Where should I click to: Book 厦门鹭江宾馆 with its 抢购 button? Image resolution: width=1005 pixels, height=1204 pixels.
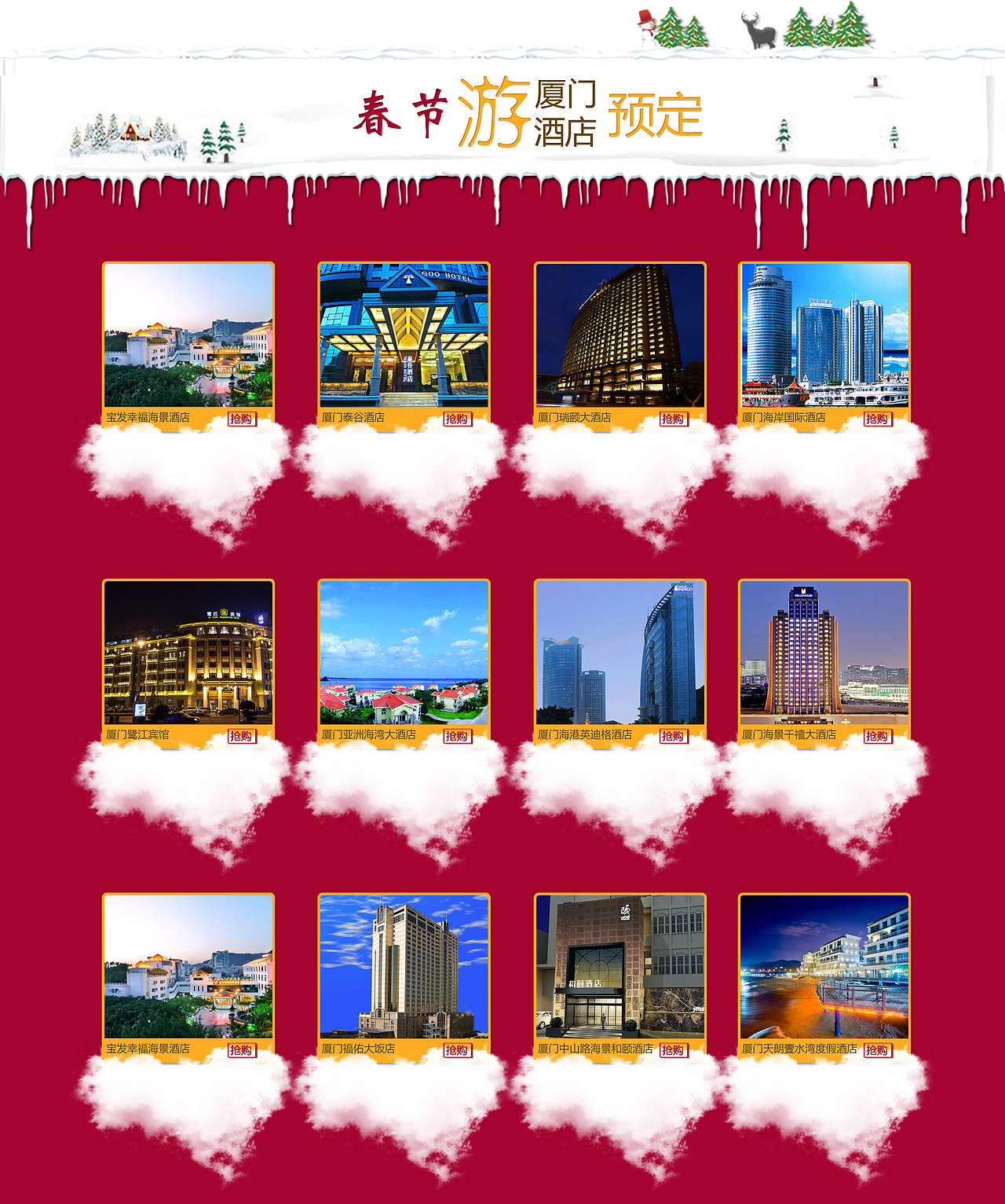click(241, 736)
